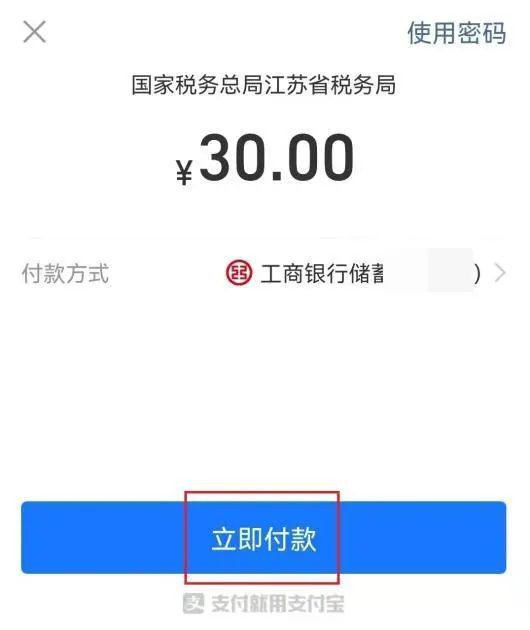Image resolution: width=530 pixels, height=630 pixels.
Task: Change the 付款方式 payment method
Action: 264,274
